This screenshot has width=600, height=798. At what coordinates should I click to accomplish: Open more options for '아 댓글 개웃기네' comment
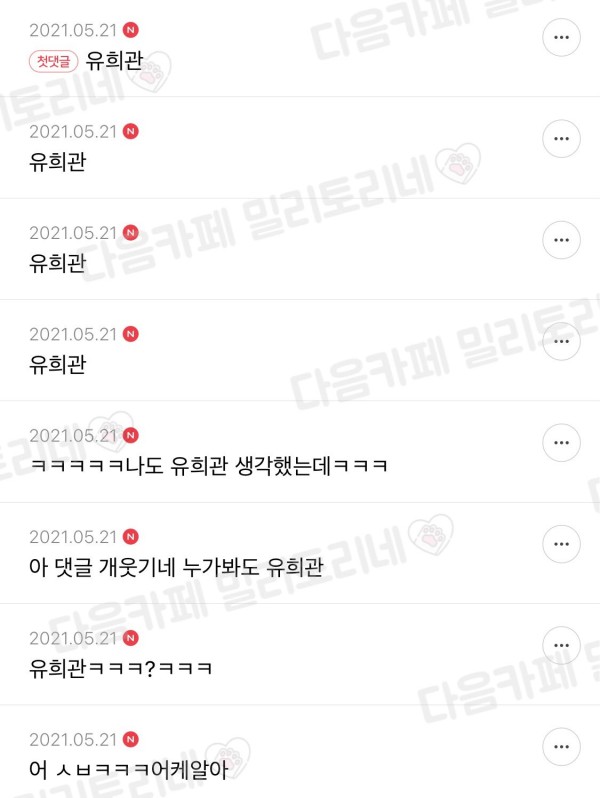(561, 544)
